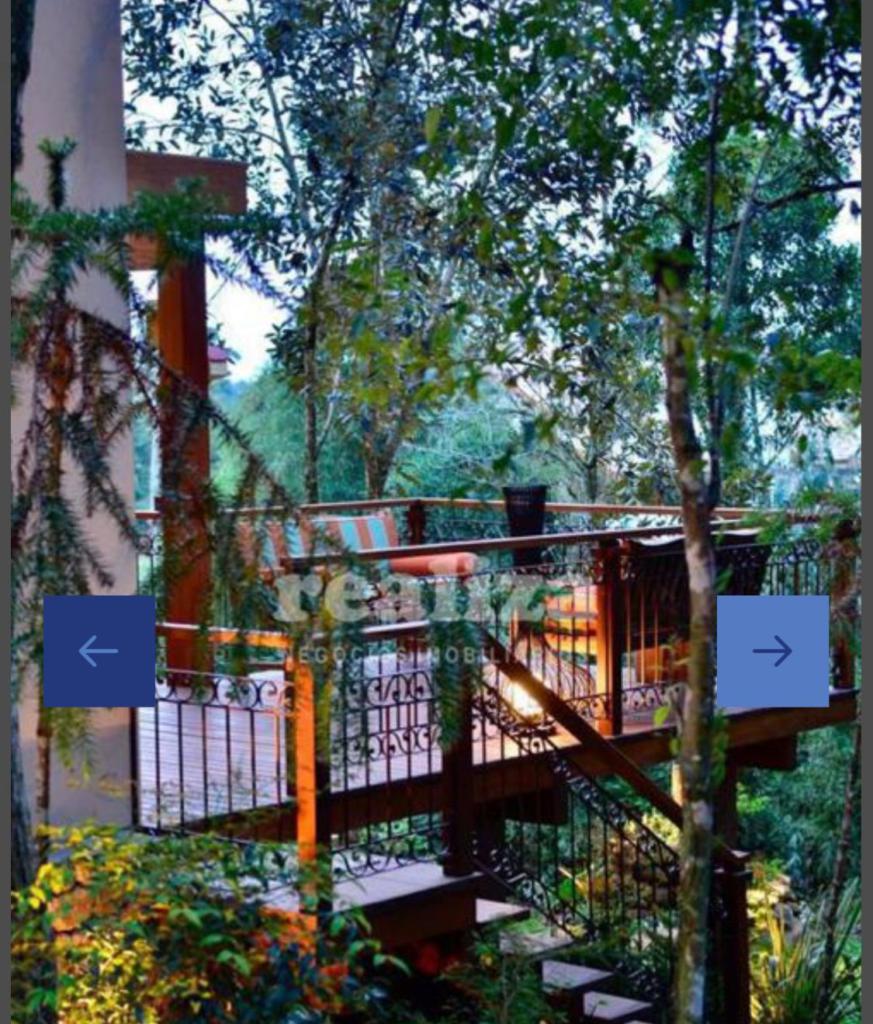Screen dimensions: 873x1024
Task: Go to the previous photo
Action: (99, 651)
